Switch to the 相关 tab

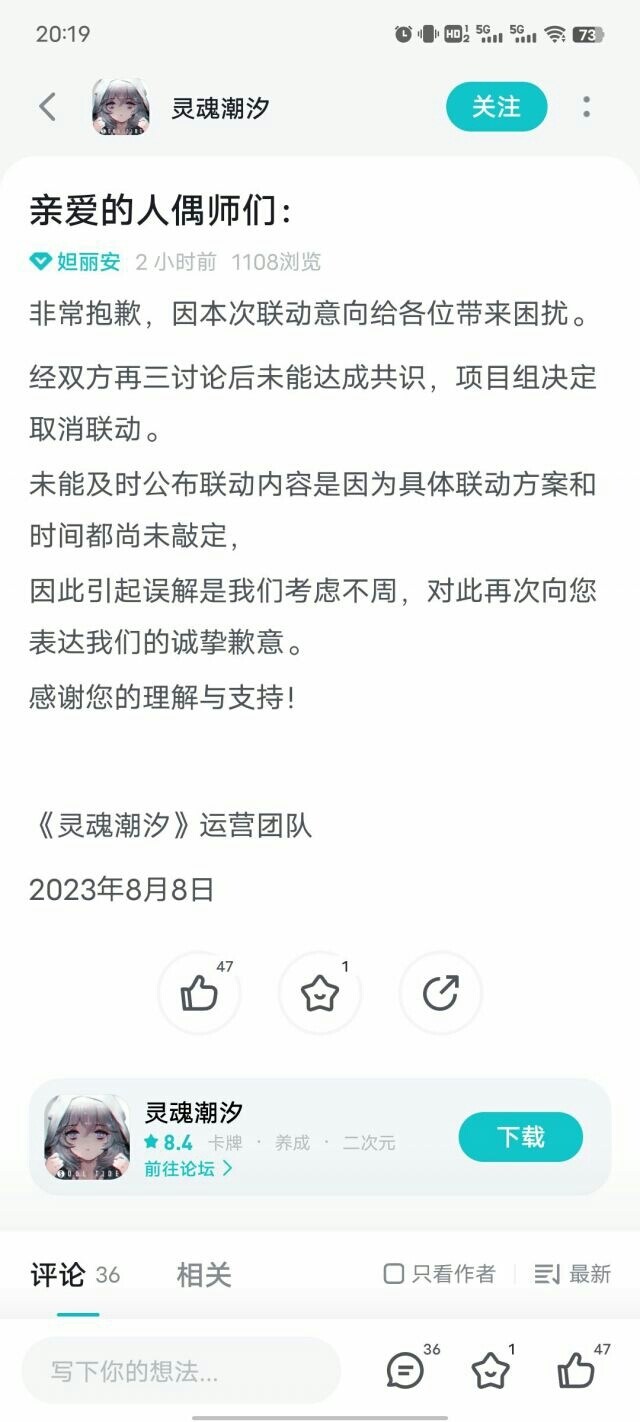pyautogui.click(x=204, y=1275)
